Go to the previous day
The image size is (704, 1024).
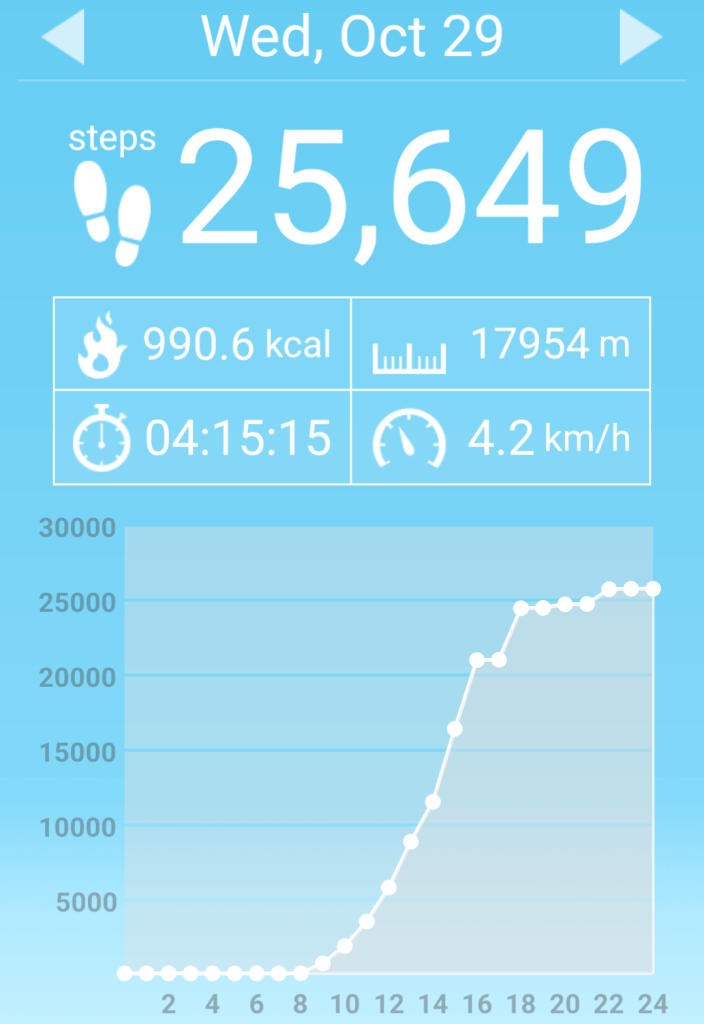click(63, 37)
